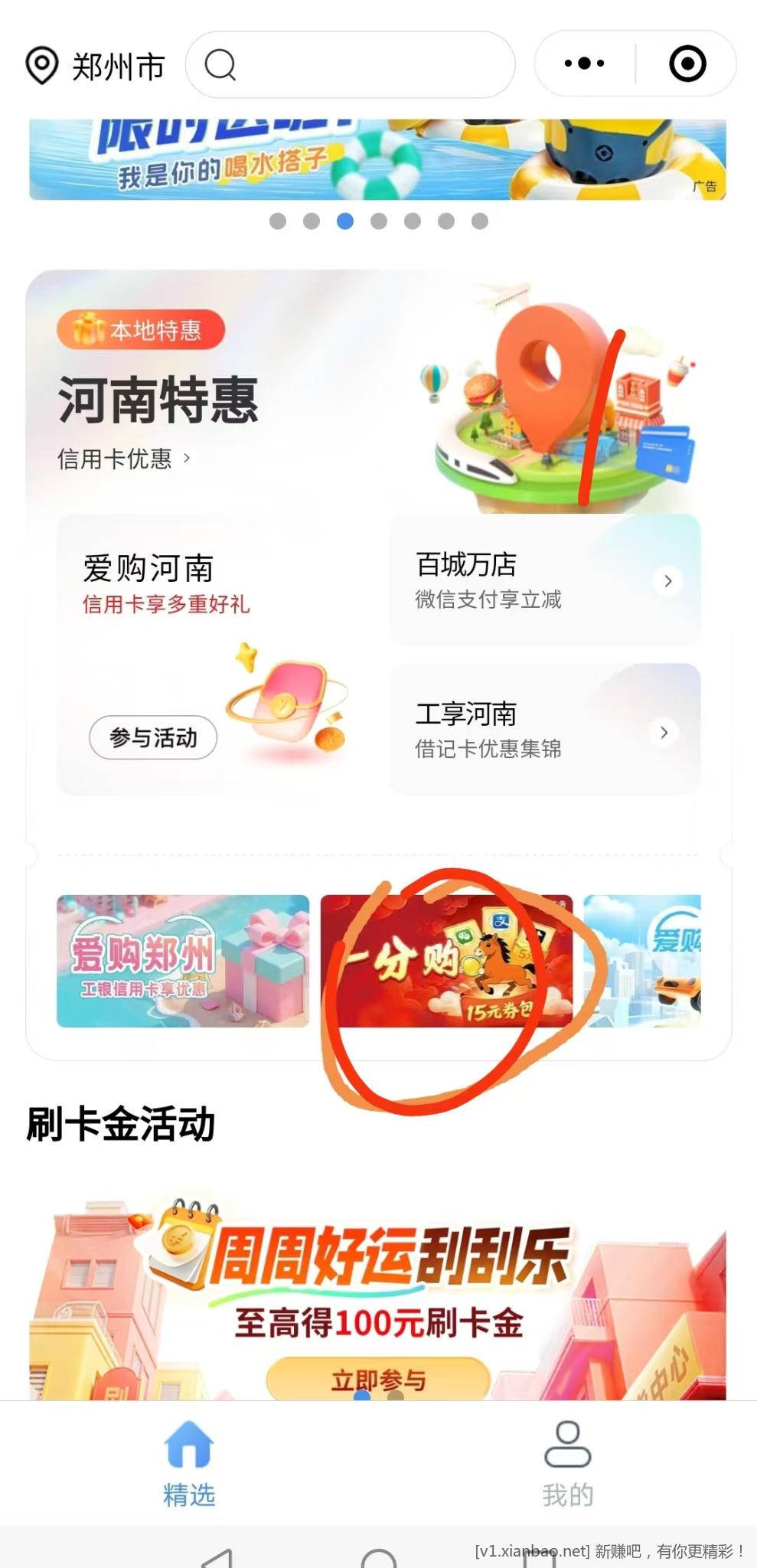Close the mini program via the circle icon

pyautogui.click(x=687, y=64)
